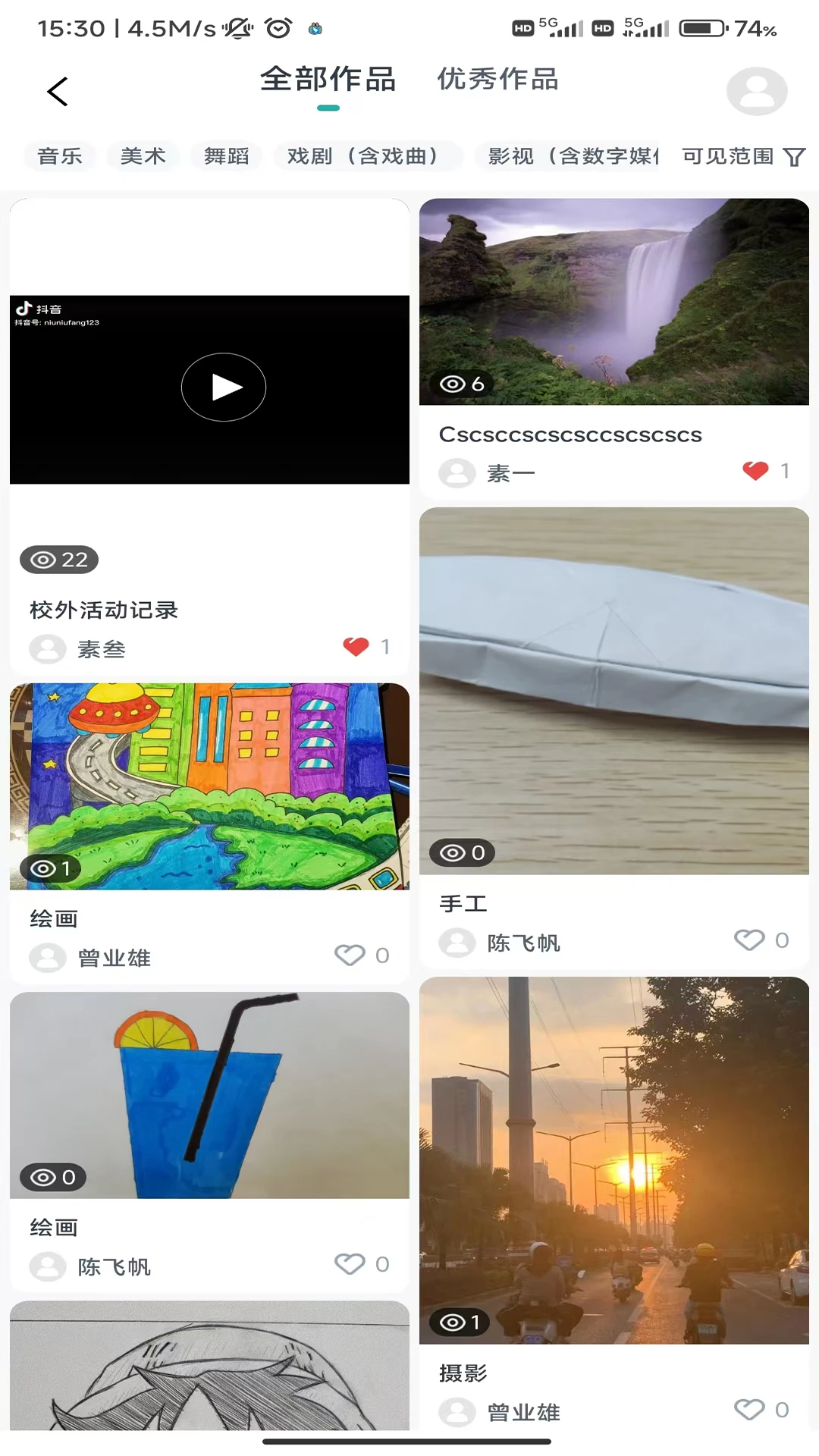
Task: Tap 陈飞帆's avatar next to 手工
Action: click(x=457, y=943)
